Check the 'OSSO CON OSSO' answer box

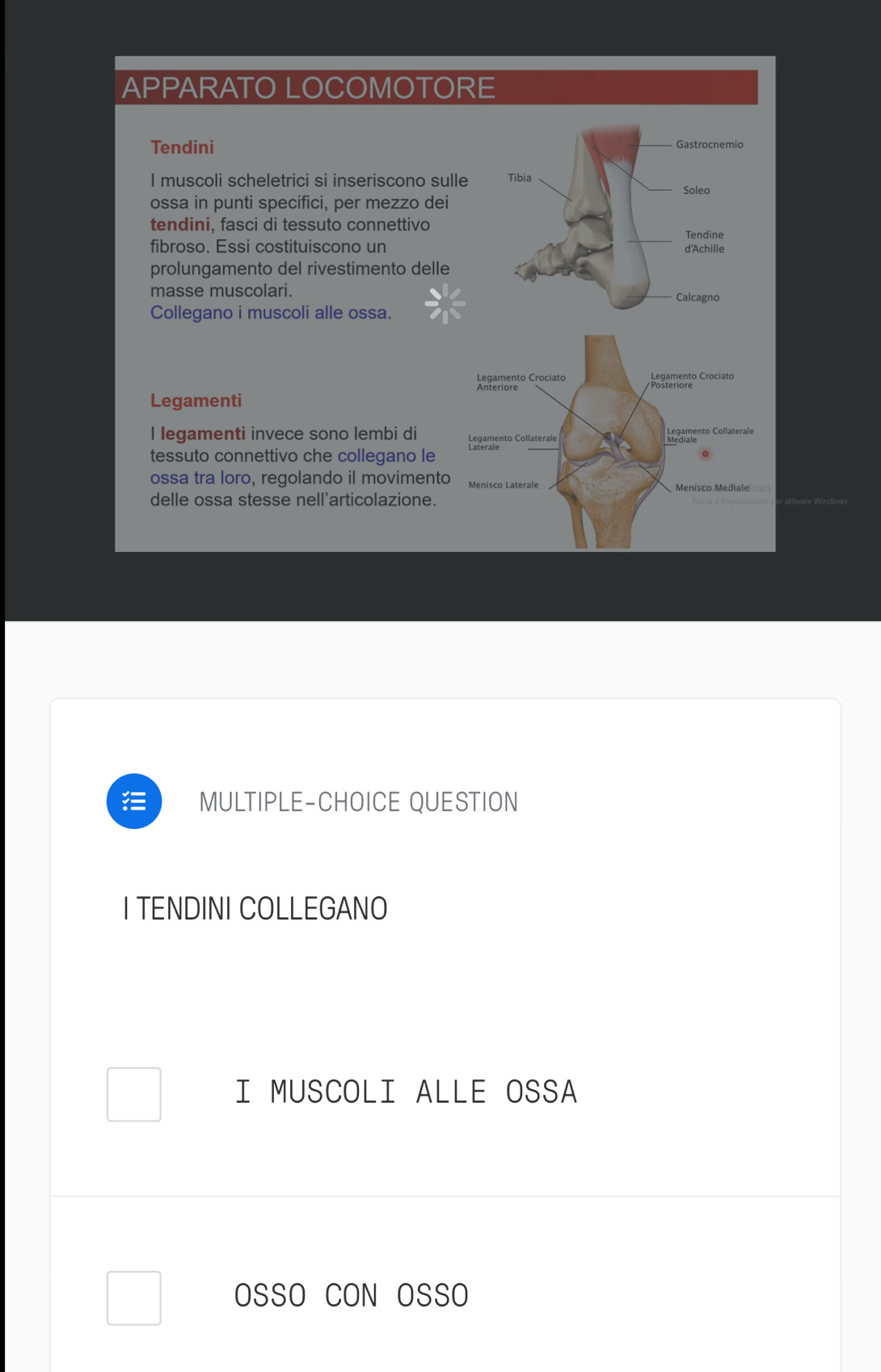[134, 1298]
